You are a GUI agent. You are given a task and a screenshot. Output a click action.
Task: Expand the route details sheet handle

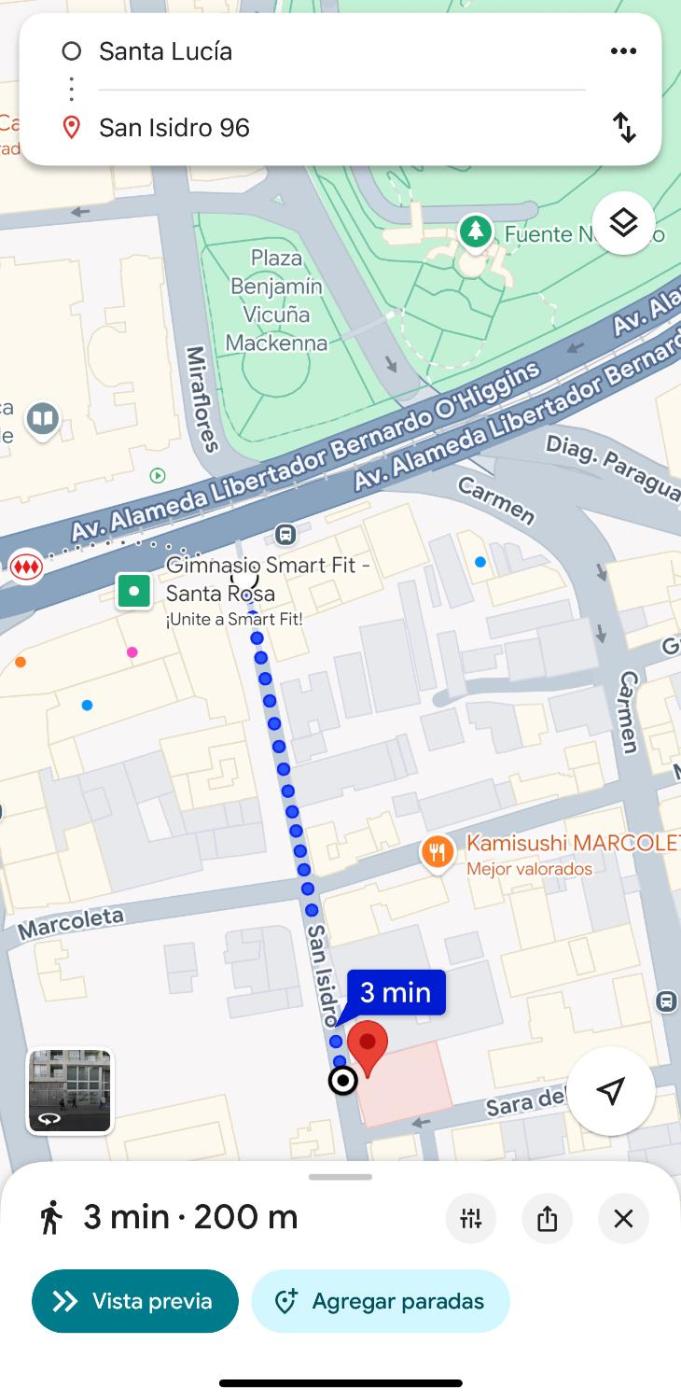(x=340, y=1177)
